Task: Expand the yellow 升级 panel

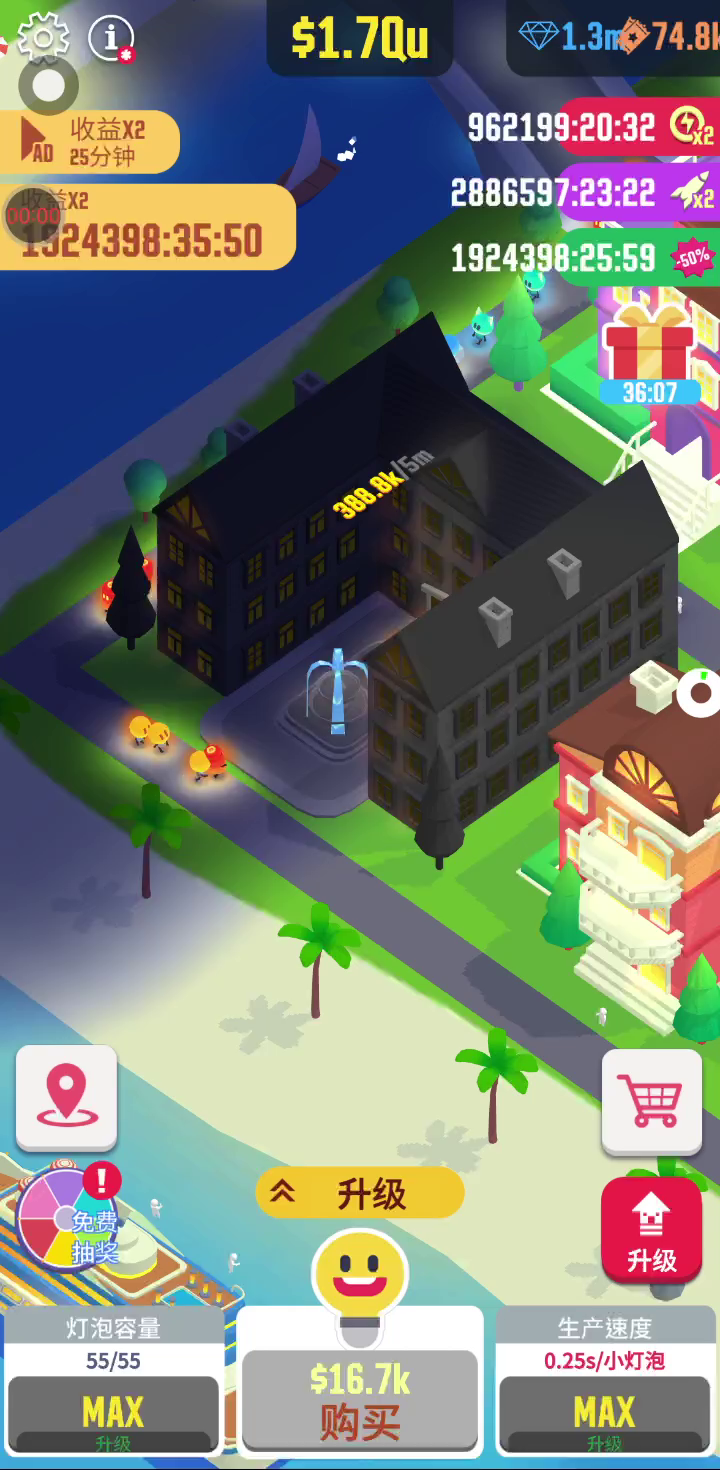Action: 360,1193
